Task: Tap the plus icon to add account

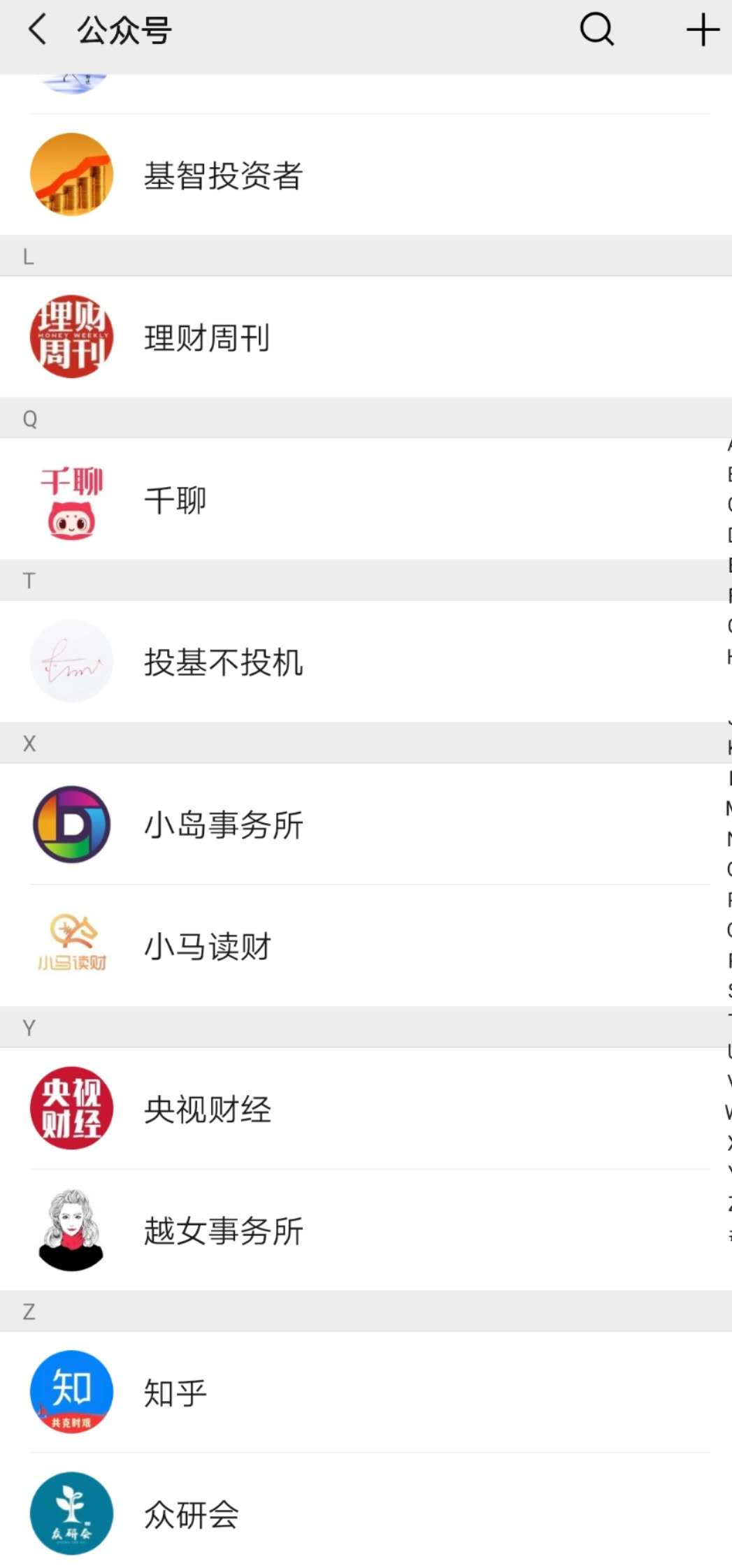Action: tap(702, 31)
